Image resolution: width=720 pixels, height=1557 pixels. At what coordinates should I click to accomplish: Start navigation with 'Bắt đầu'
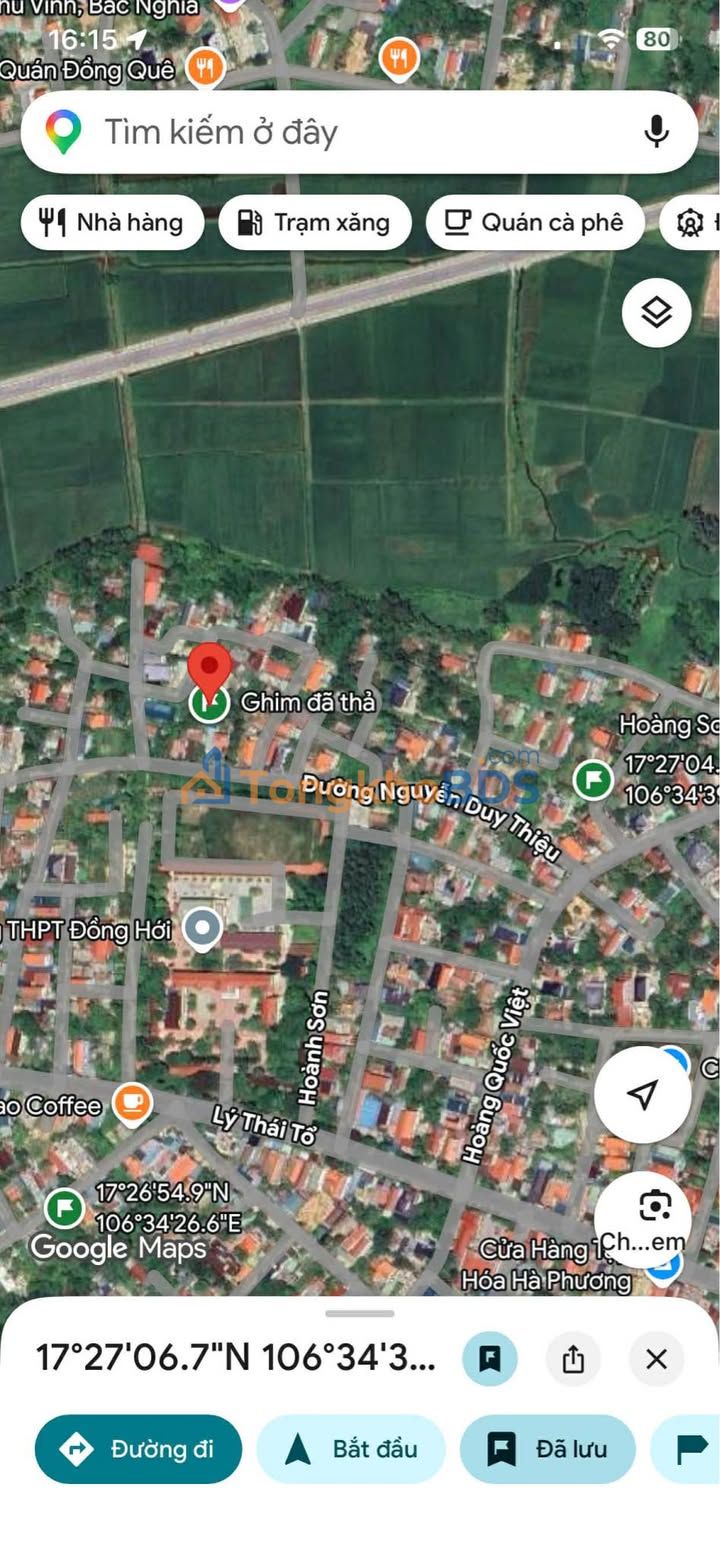tap(351, 1448)
